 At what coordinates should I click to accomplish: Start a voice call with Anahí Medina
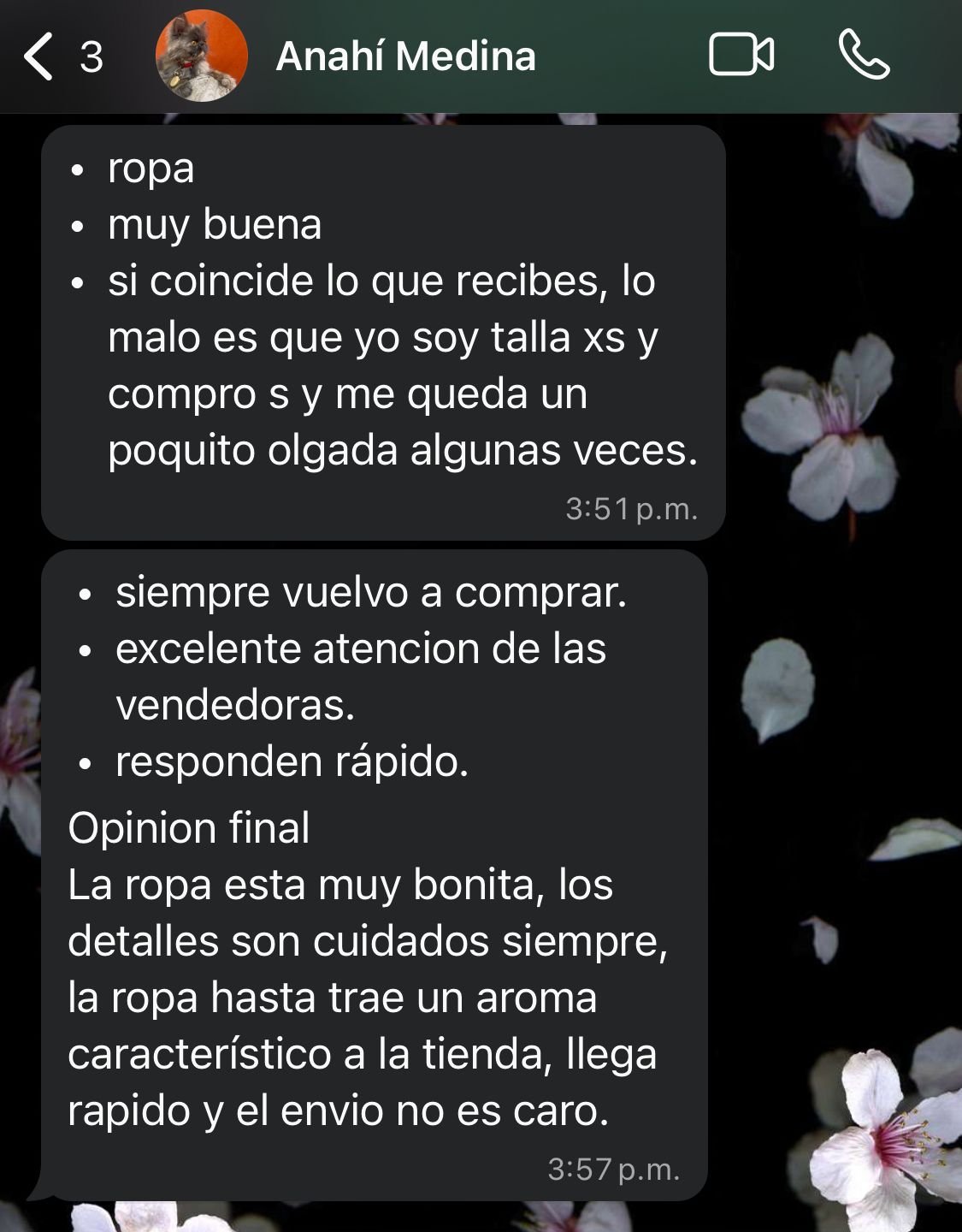[x=864, y=56]
